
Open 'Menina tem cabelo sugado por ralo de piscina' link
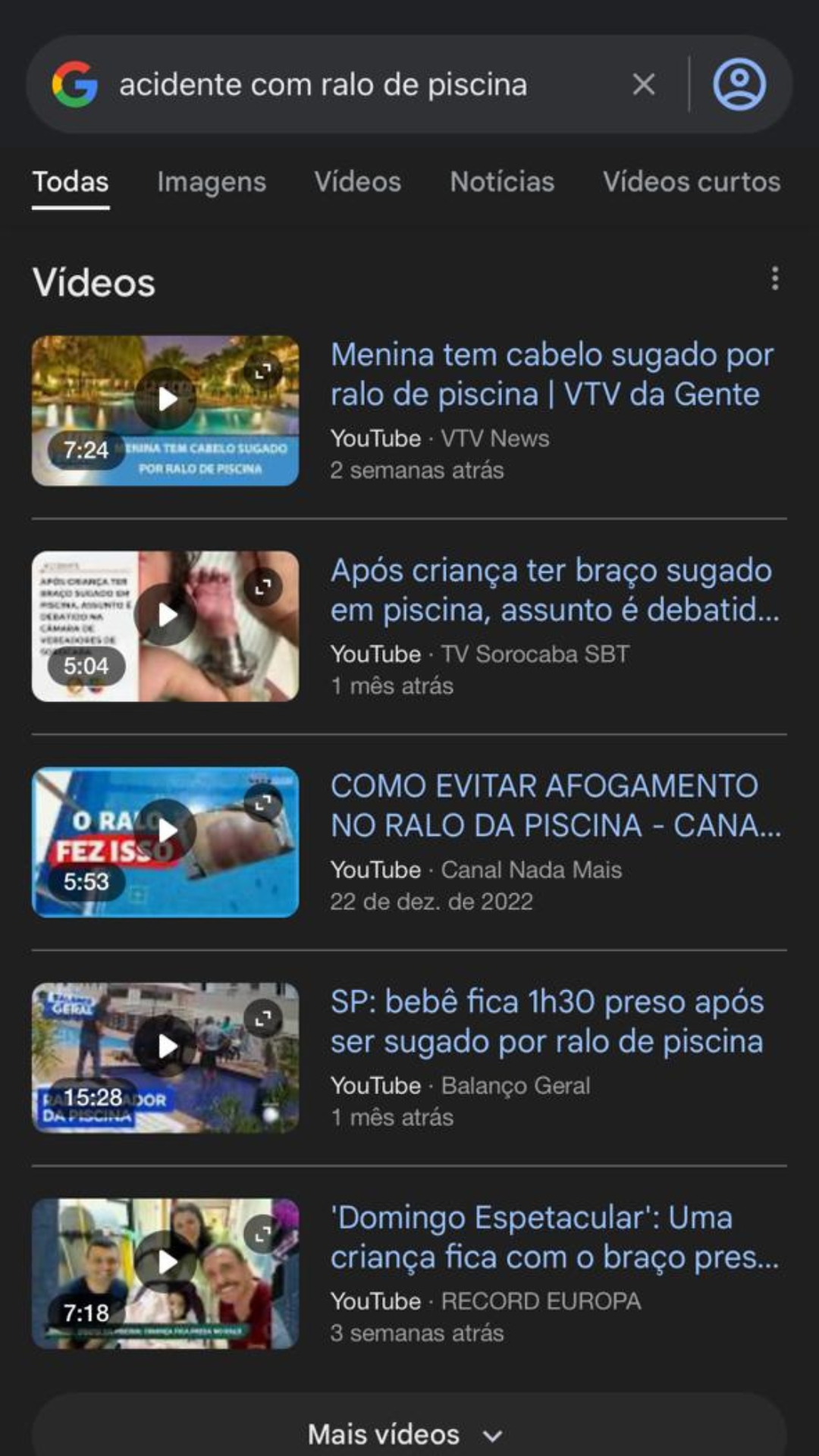pos(552,375)
